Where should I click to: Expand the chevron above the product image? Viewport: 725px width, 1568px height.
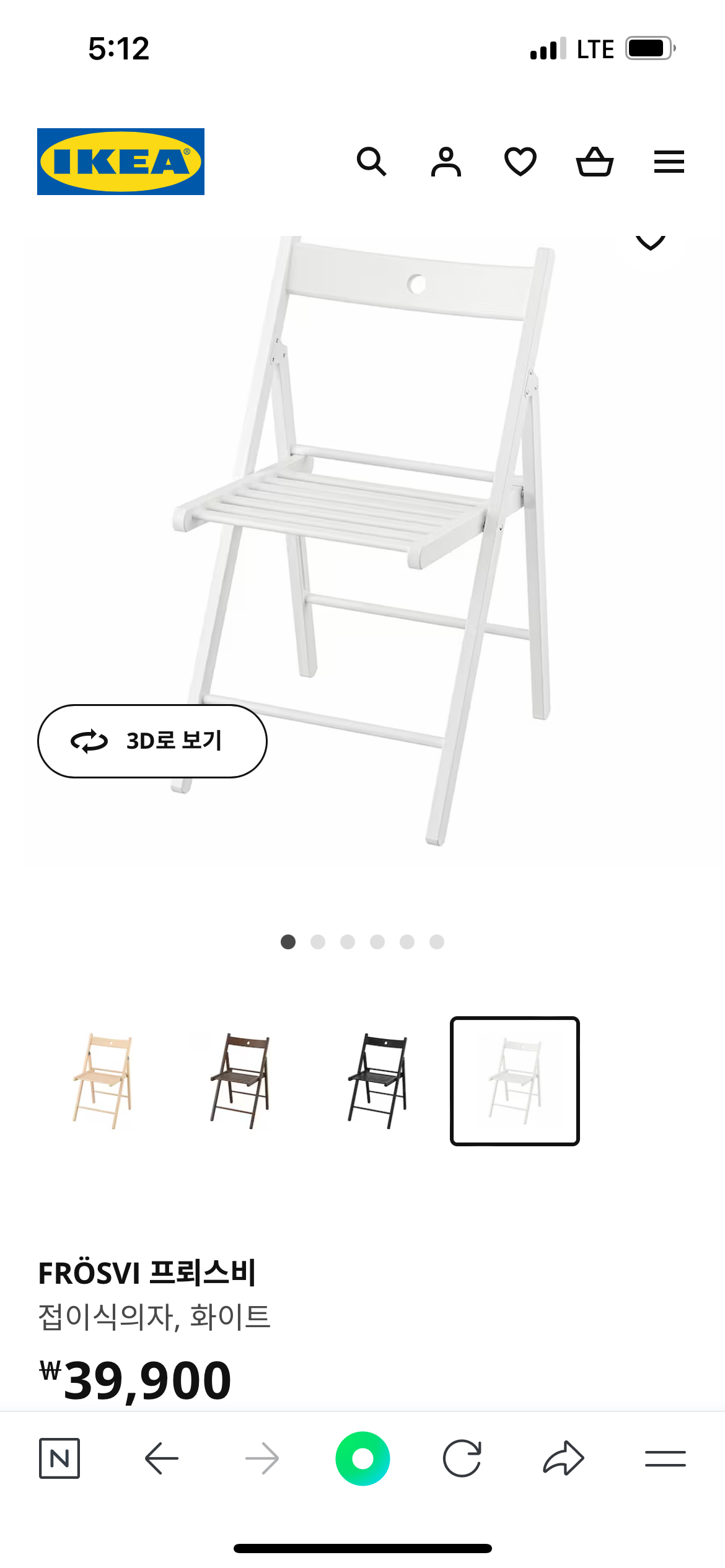tap(651, 242)
